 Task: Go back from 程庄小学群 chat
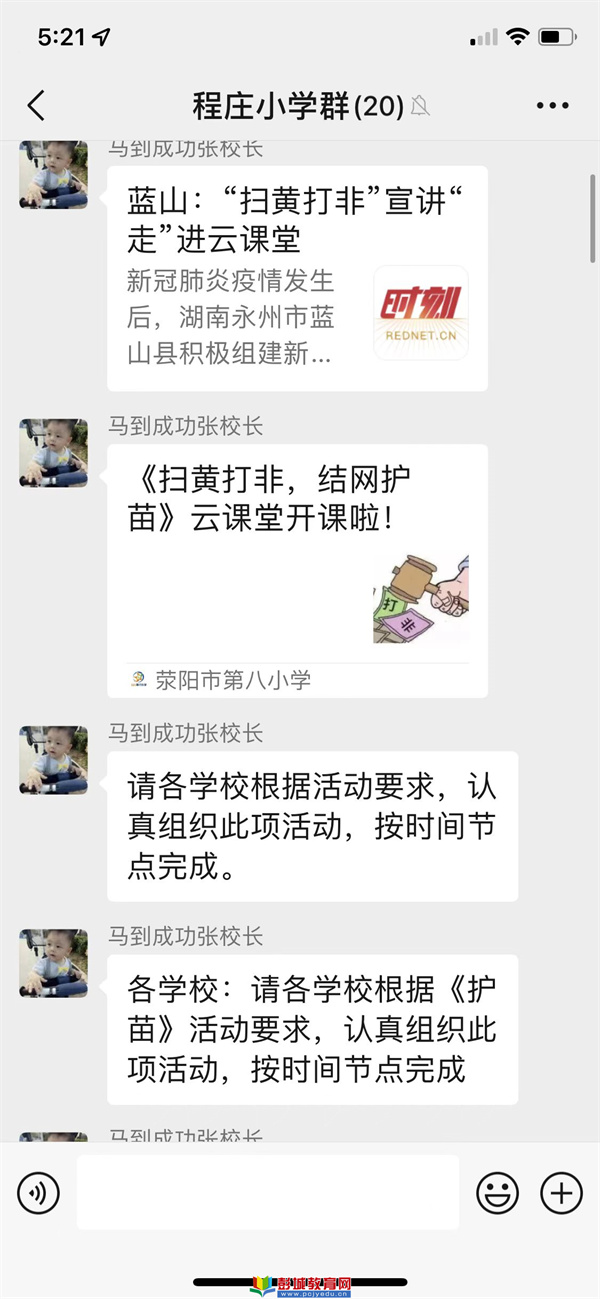[36, 105]
